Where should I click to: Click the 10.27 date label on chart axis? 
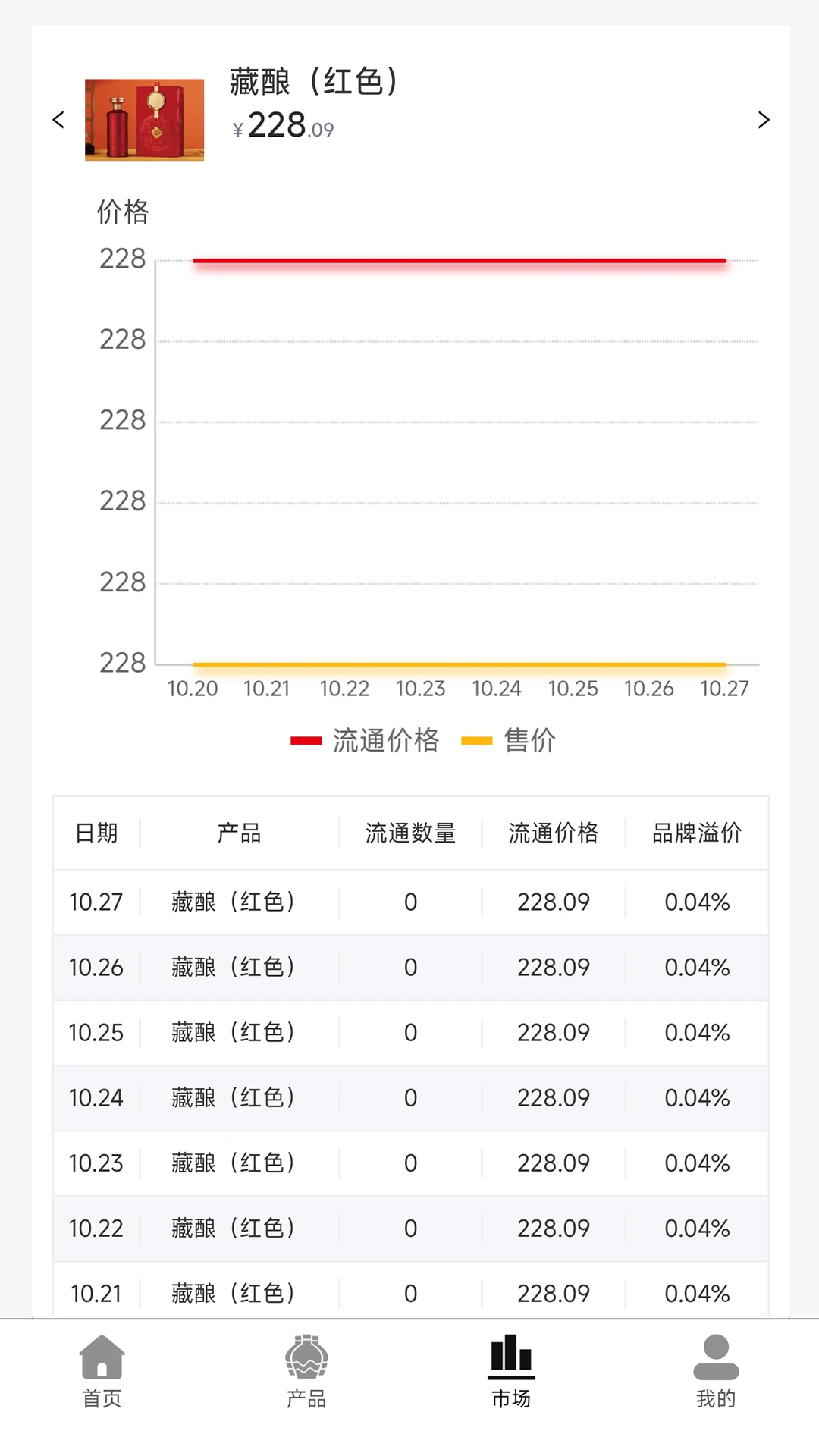click(726, 689)
